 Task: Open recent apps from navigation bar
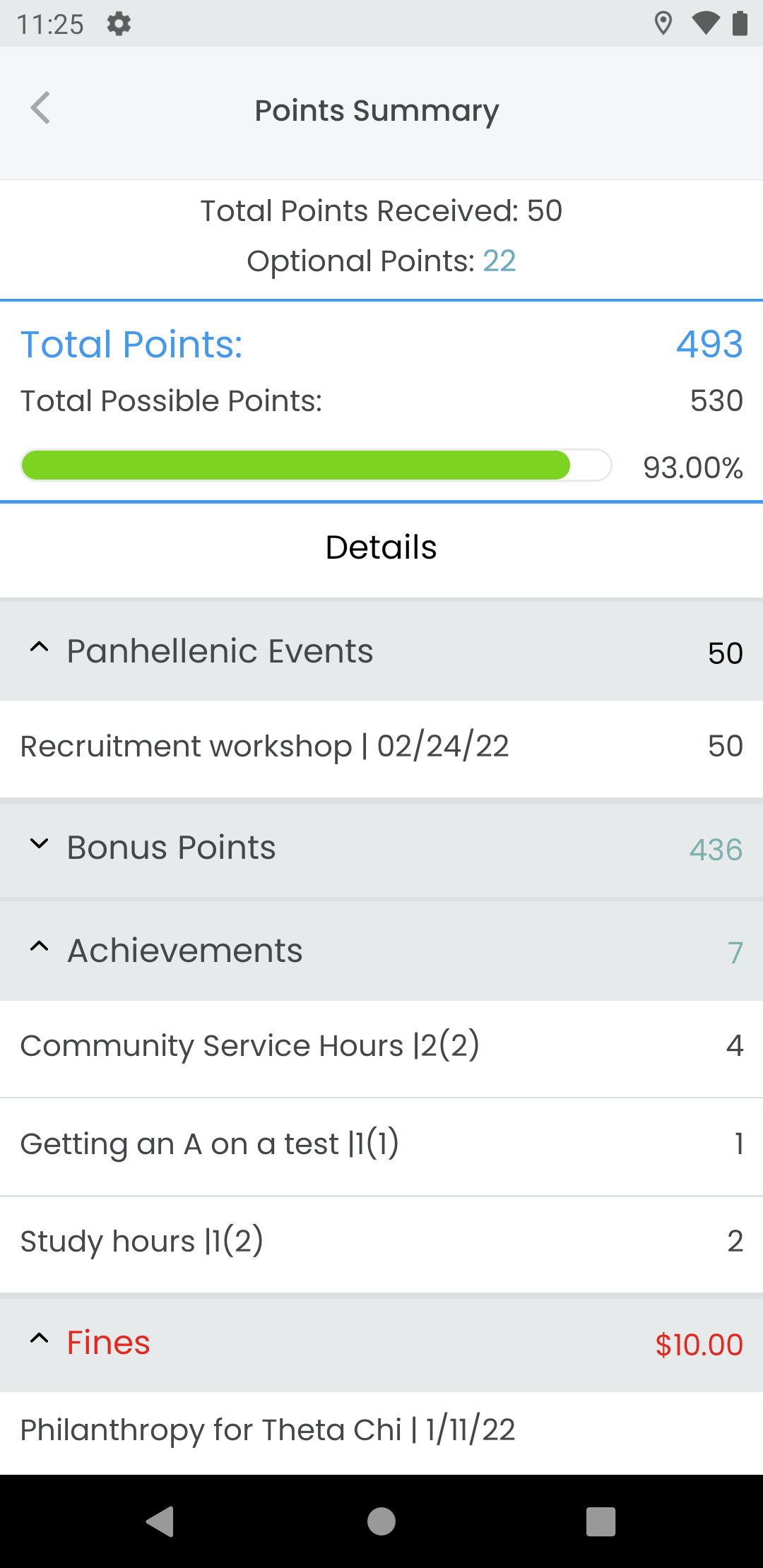(601, 1521)
